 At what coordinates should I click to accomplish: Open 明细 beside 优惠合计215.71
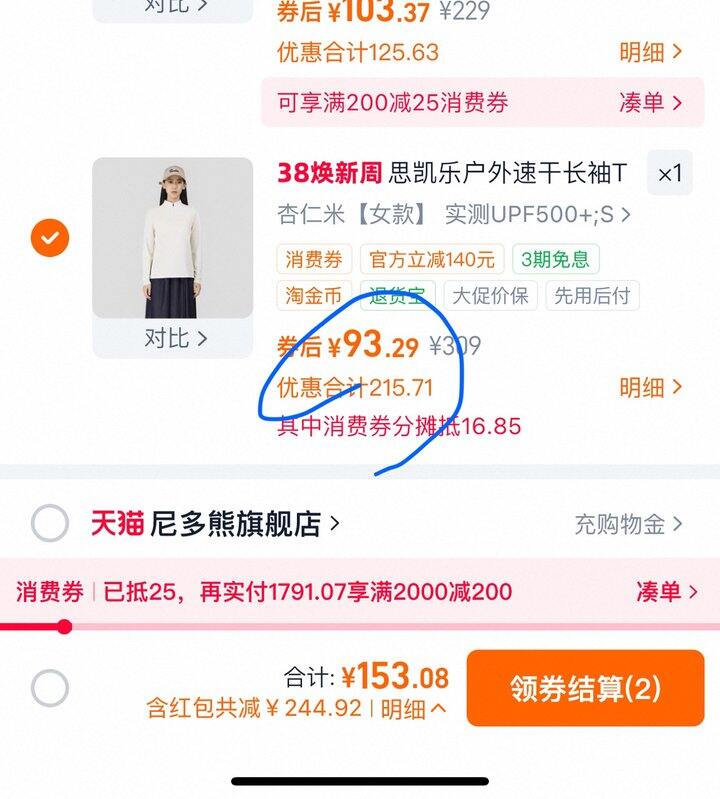[x=650, y=388]
